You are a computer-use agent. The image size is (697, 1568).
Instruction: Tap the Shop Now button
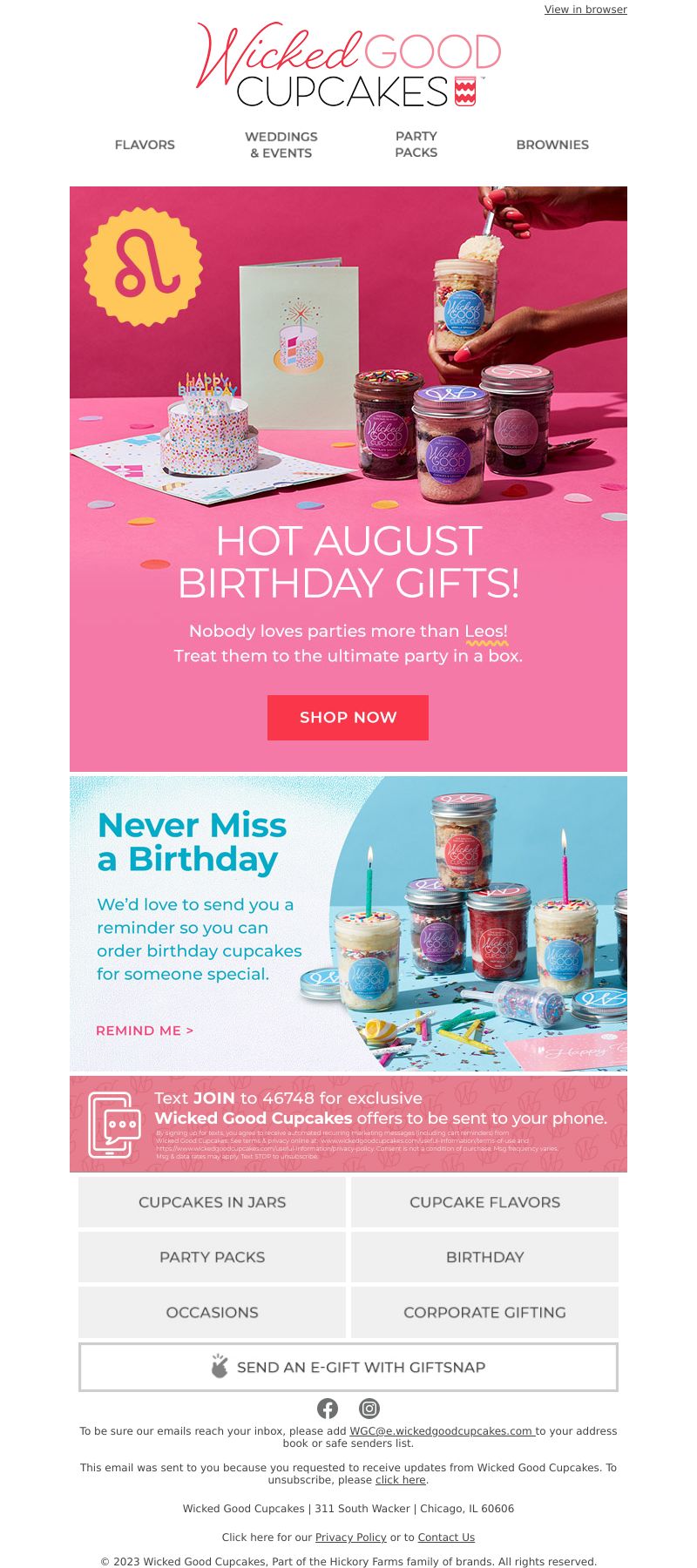click(x=348, y=717)
